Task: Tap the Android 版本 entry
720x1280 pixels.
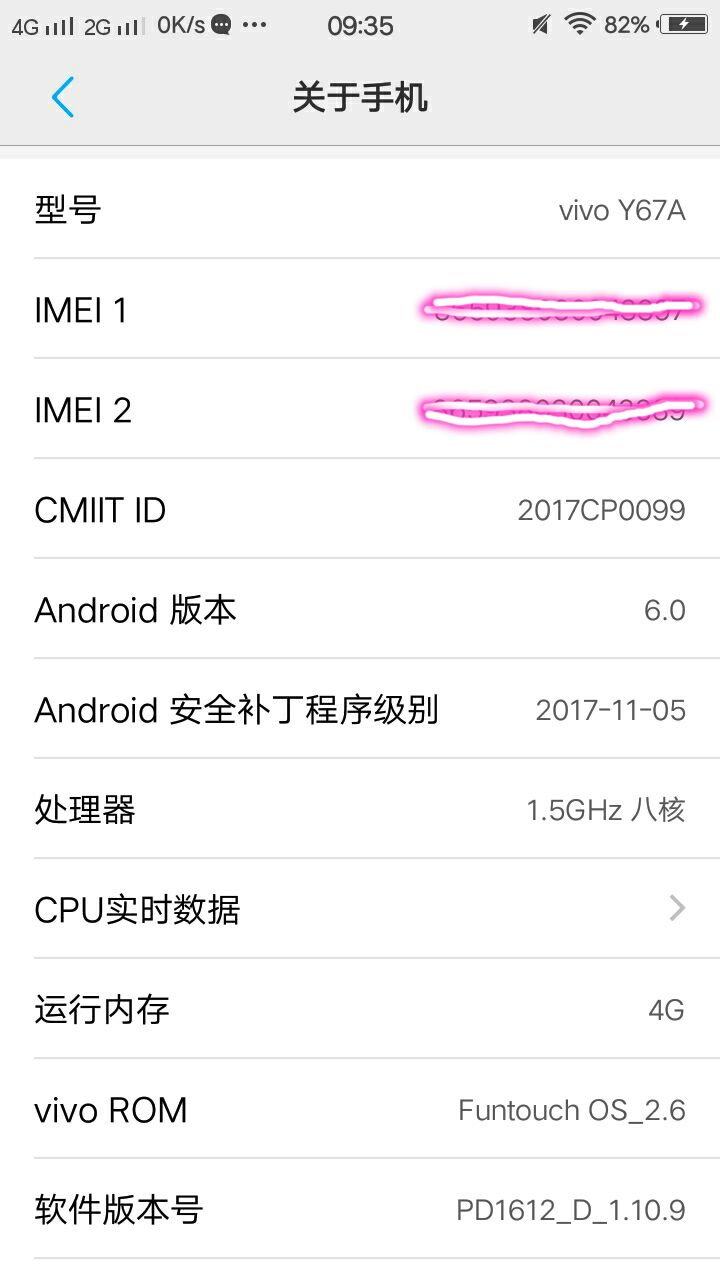Action: click(360, 610)
